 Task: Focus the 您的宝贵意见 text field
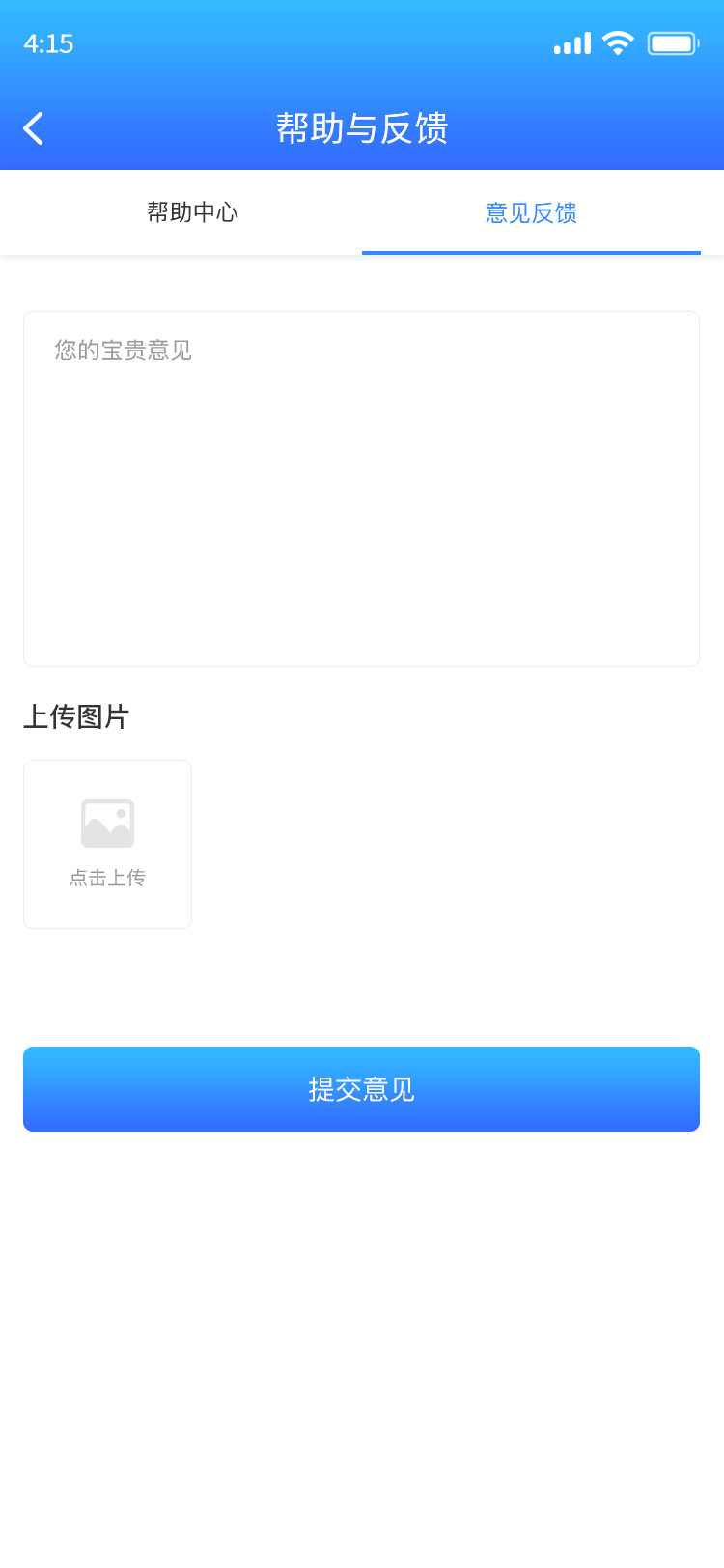[x=361, y=489]
